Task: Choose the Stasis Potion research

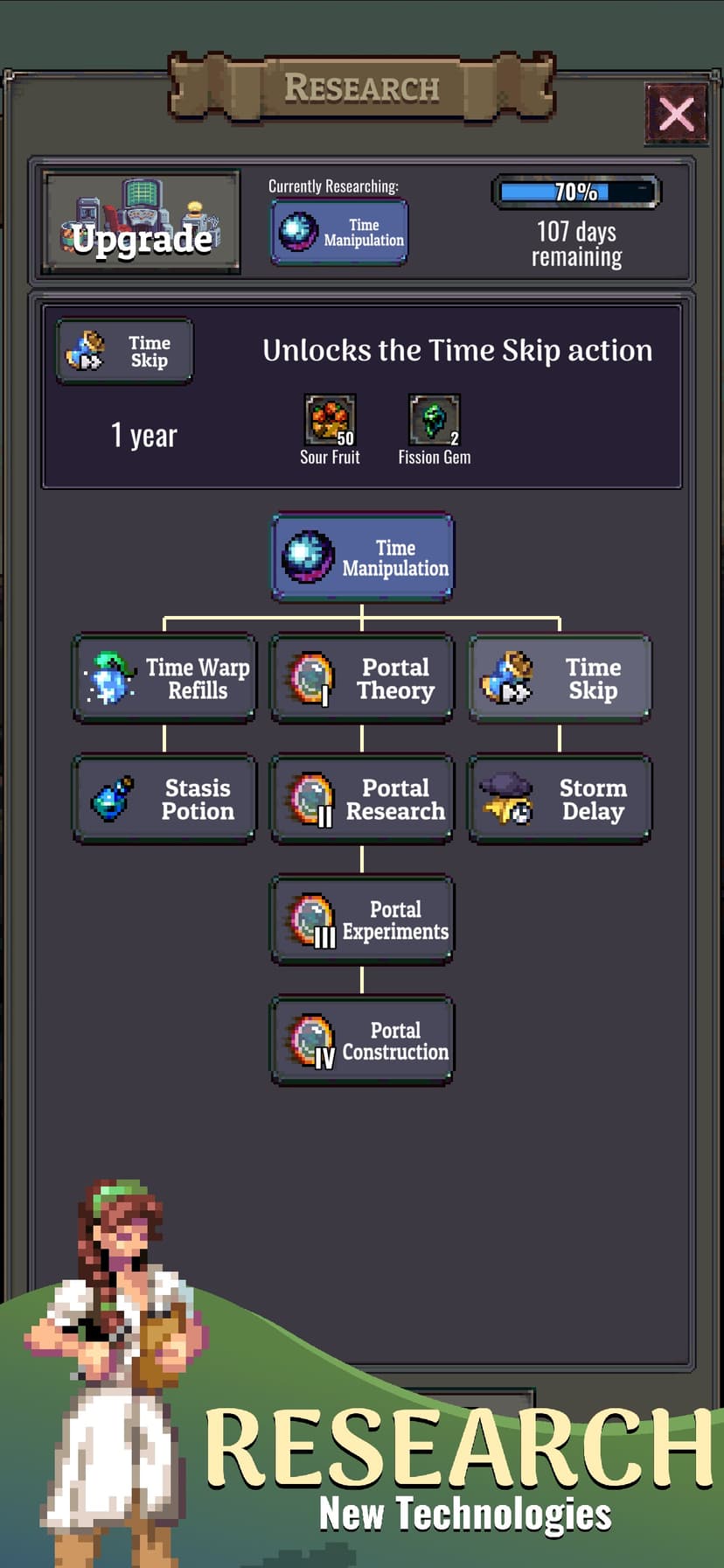Action: pos(164,800)
